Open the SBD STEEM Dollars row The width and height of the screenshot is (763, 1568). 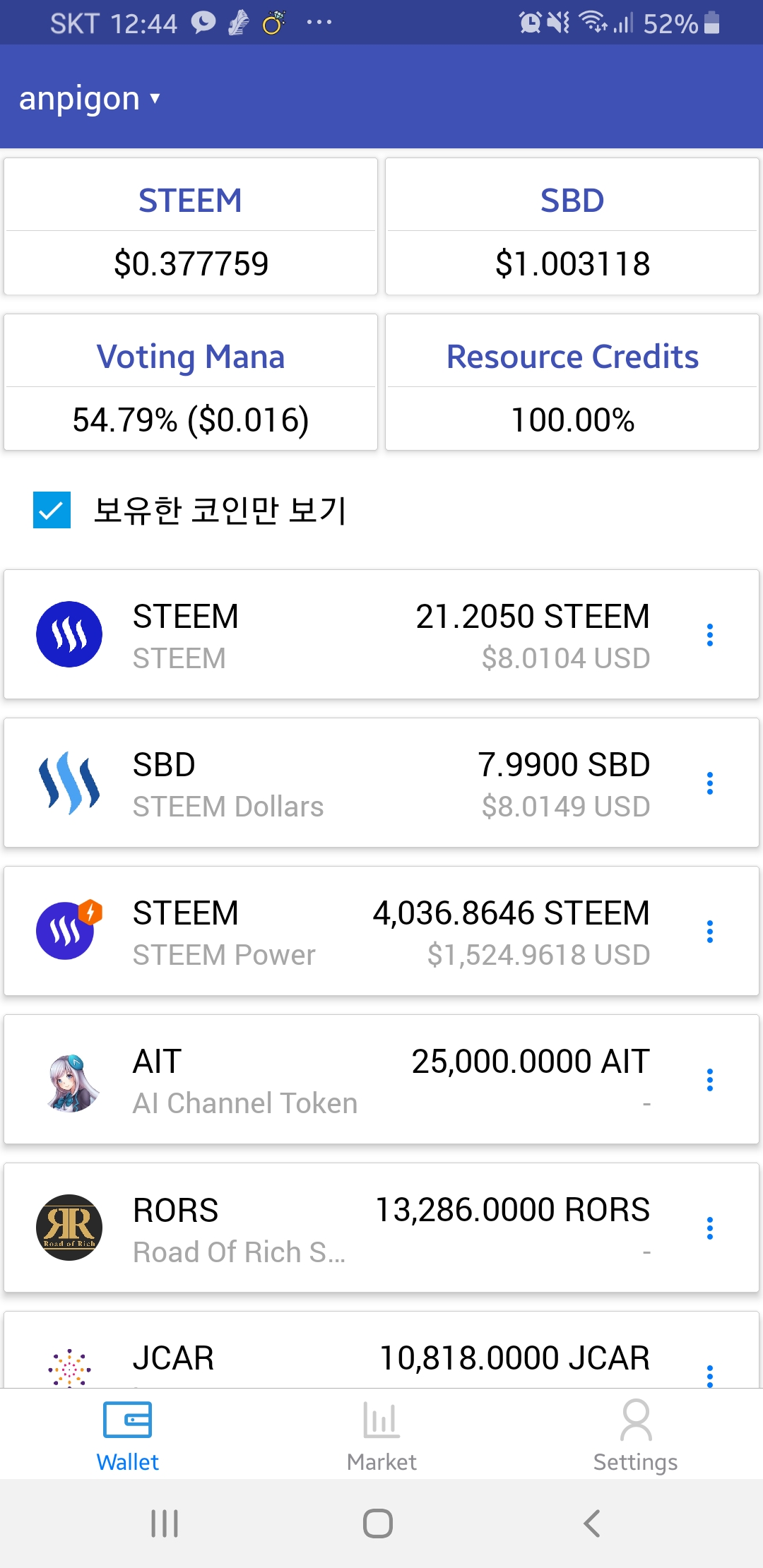[x=353, y=783]
